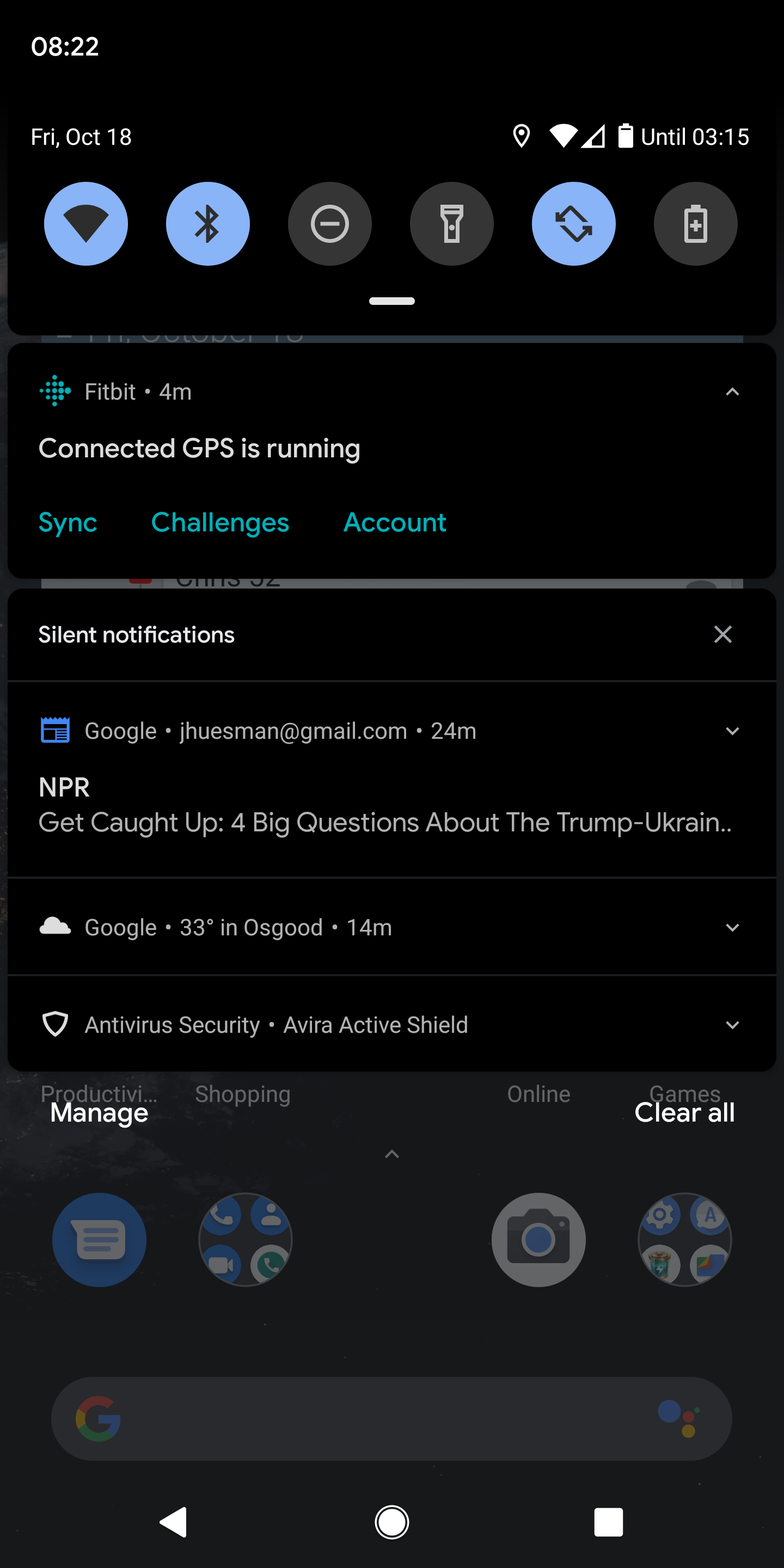Expand the quick settings panel handle
784x1568 pixels.
pyautogui.click(x=392, y=301)
